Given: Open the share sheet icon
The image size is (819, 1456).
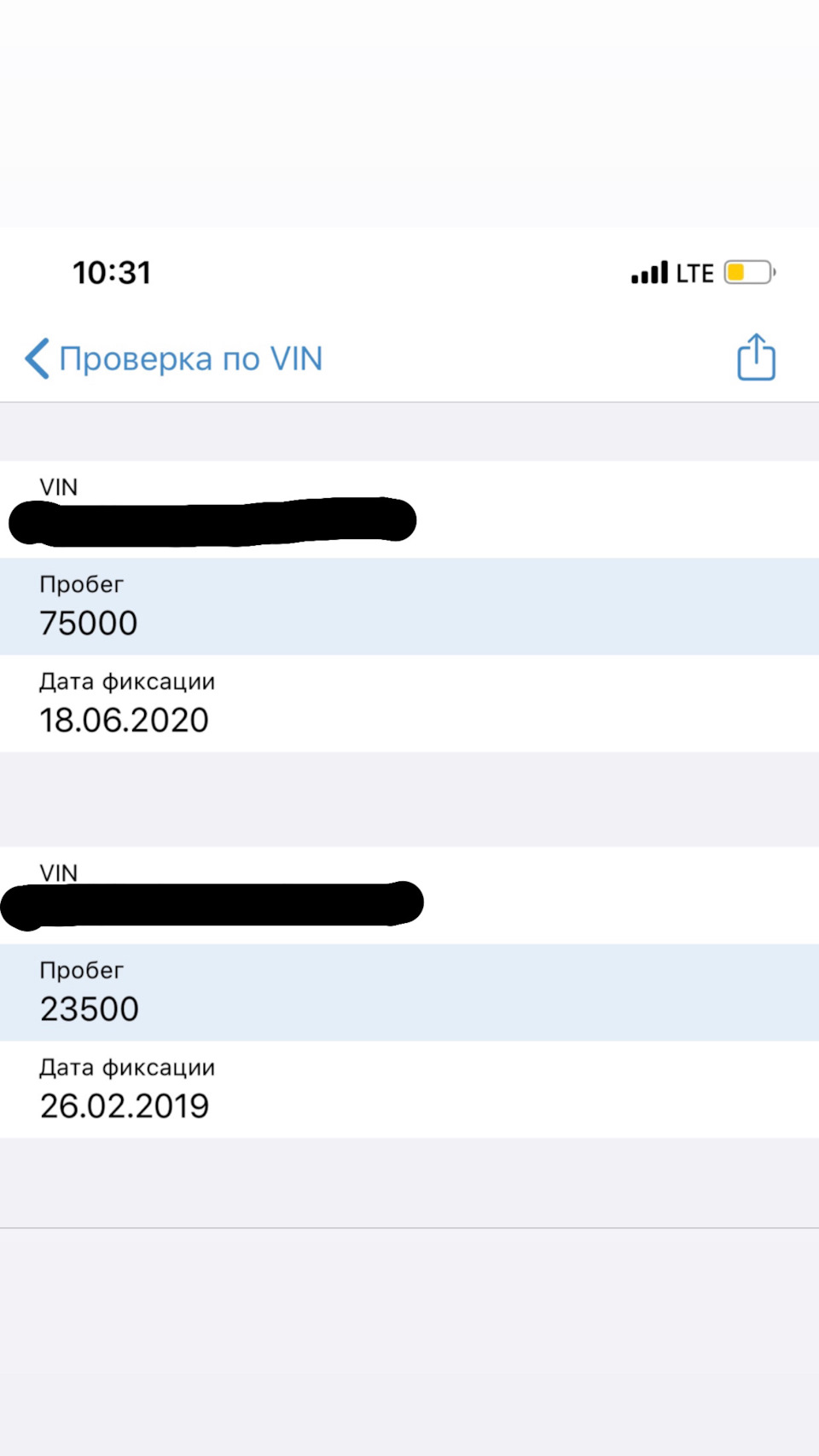Looking at the screenshot, I should 756,357.
